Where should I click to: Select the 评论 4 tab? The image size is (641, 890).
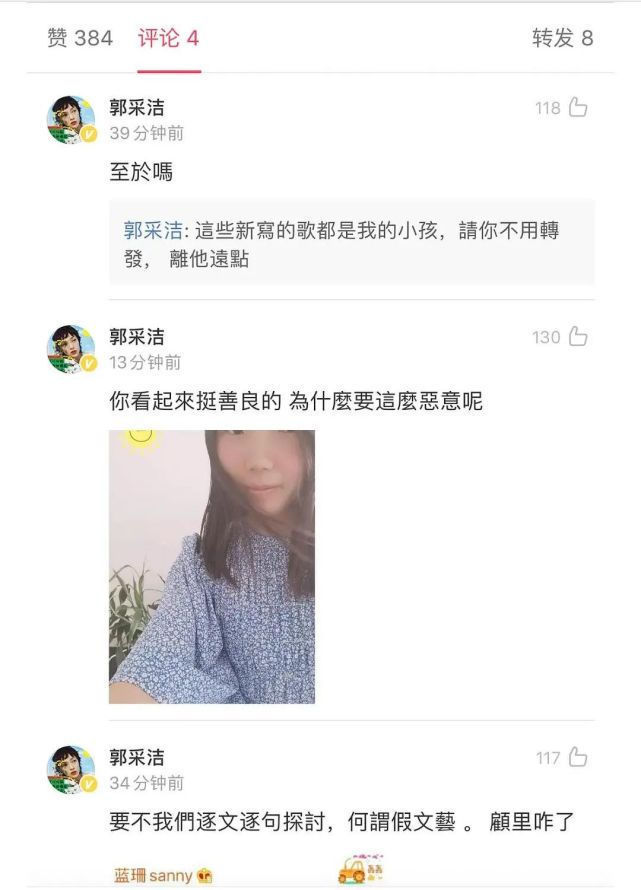168,39
